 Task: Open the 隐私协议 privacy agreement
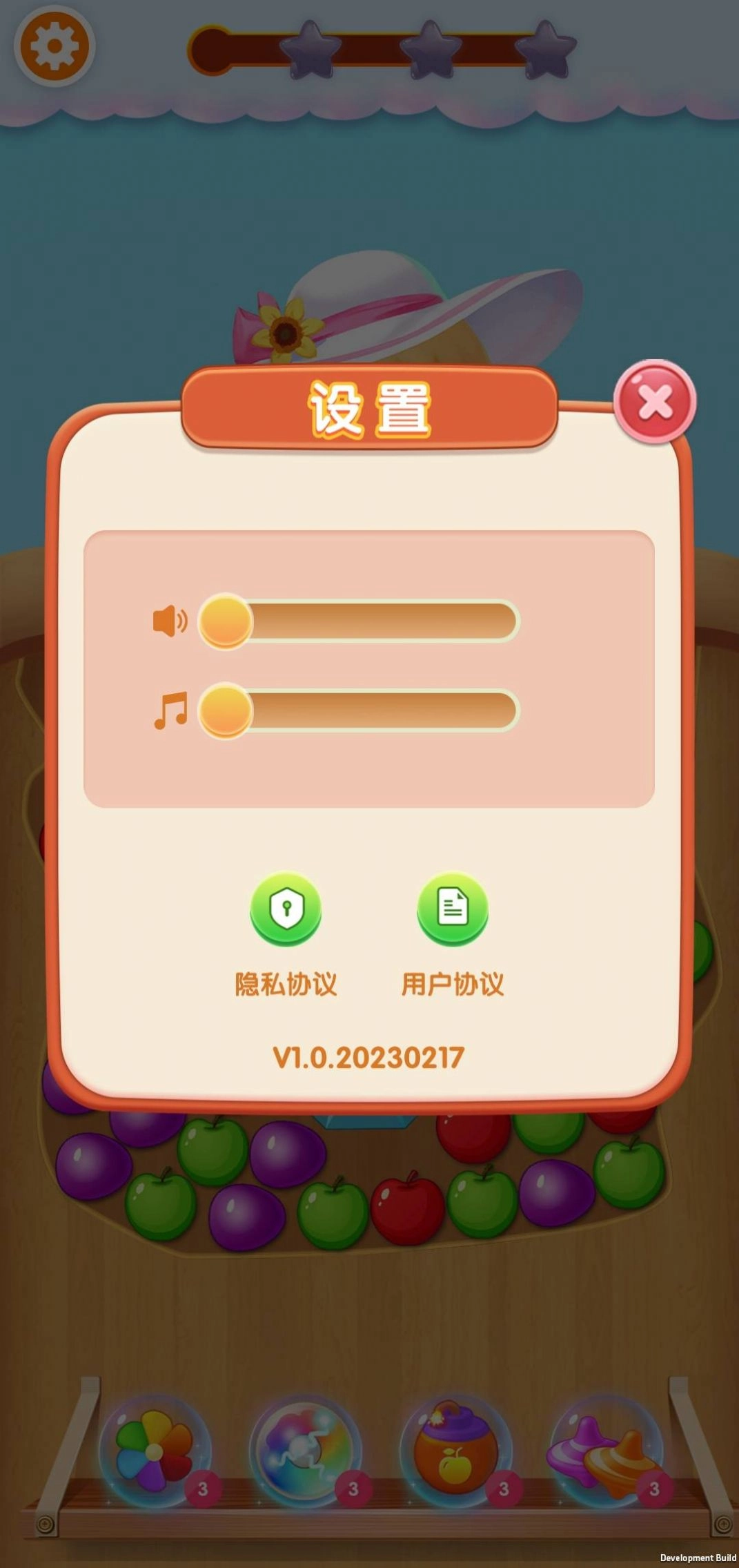point(286,909)
